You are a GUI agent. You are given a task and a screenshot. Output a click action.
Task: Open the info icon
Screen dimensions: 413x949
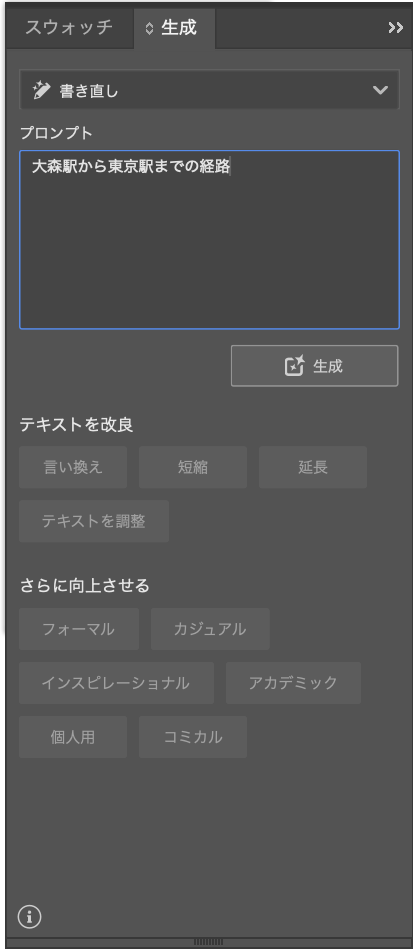30,917
